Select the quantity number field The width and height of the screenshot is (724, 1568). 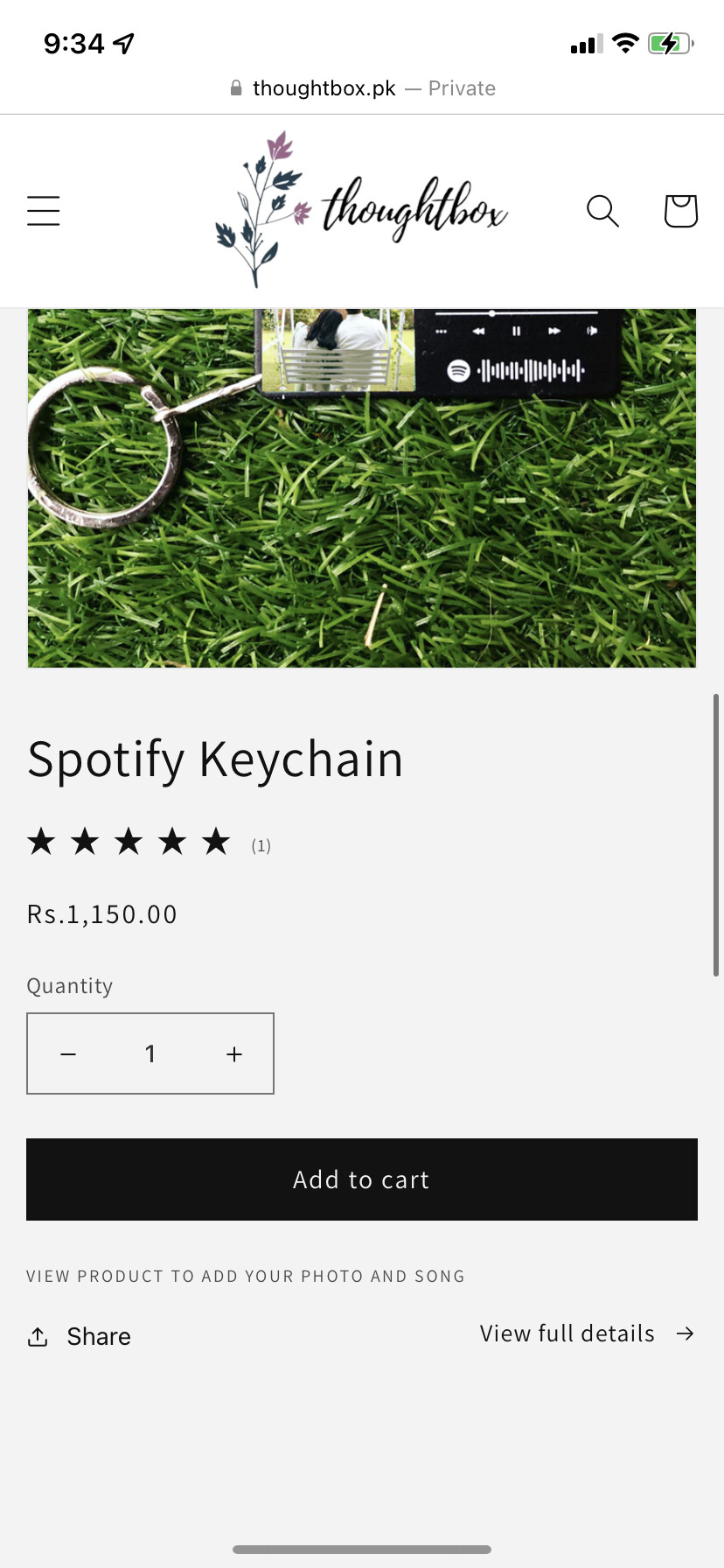150,1054
